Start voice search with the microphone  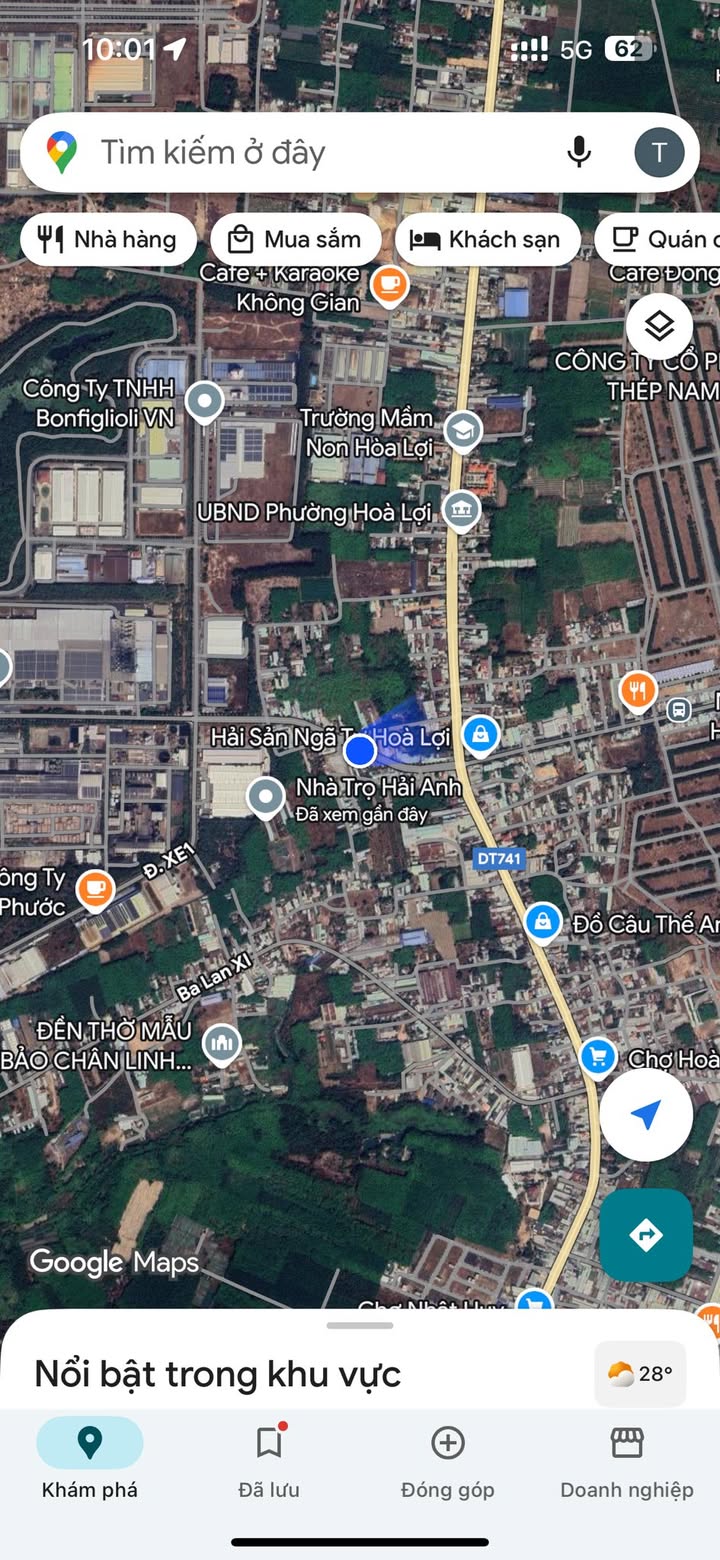pyautogui.click(x=578, y=153)
